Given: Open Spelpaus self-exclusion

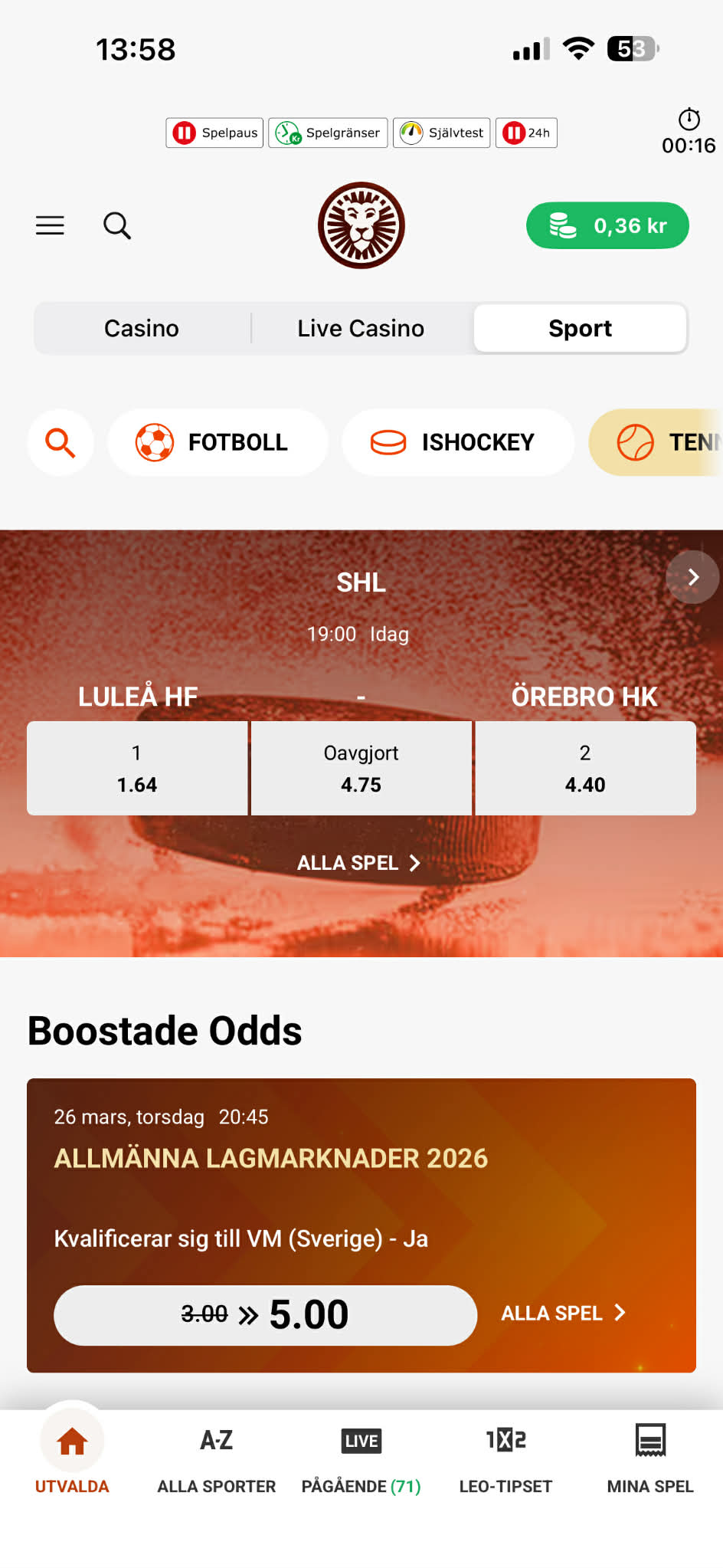Looking at the screenshot, I should tap(214, 133).
